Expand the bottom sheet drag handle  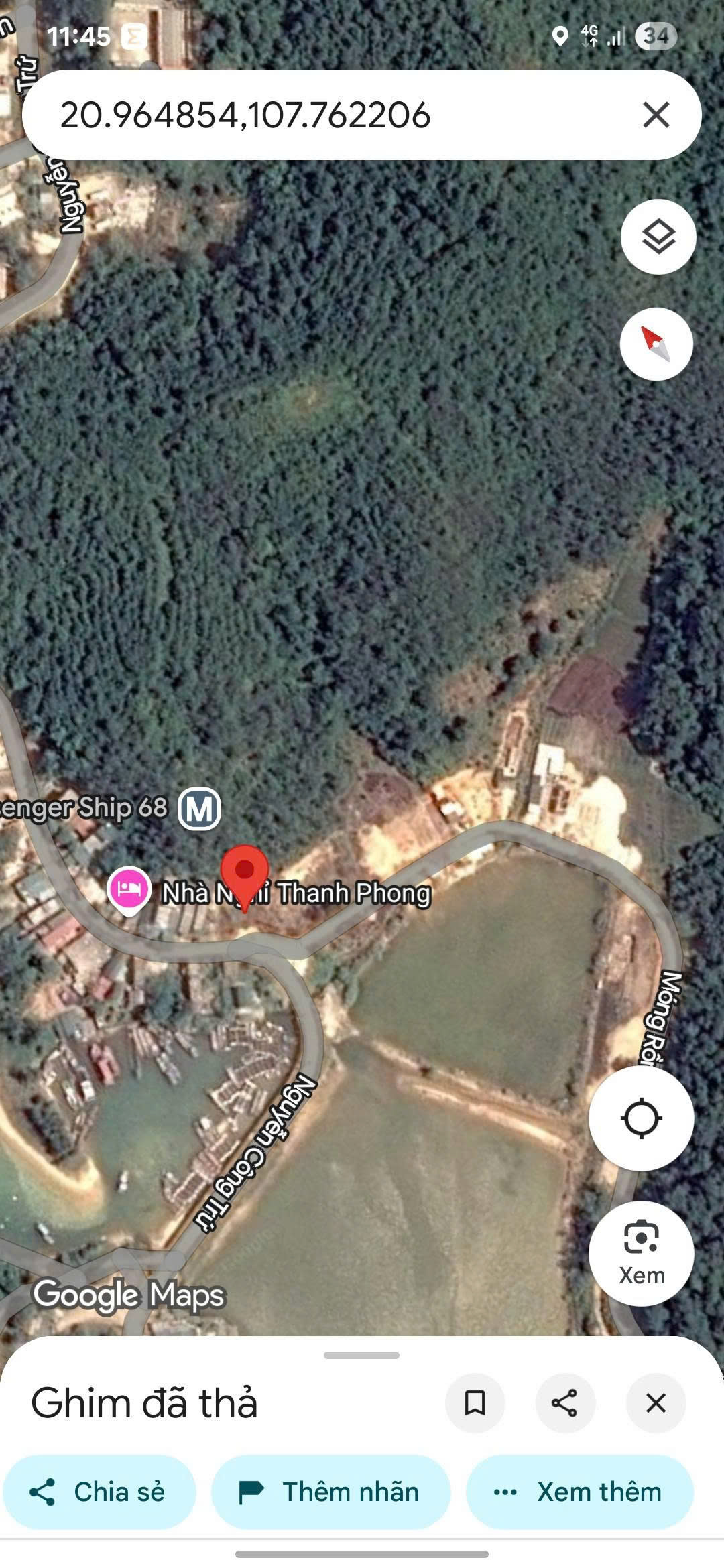click(361, 1355)
